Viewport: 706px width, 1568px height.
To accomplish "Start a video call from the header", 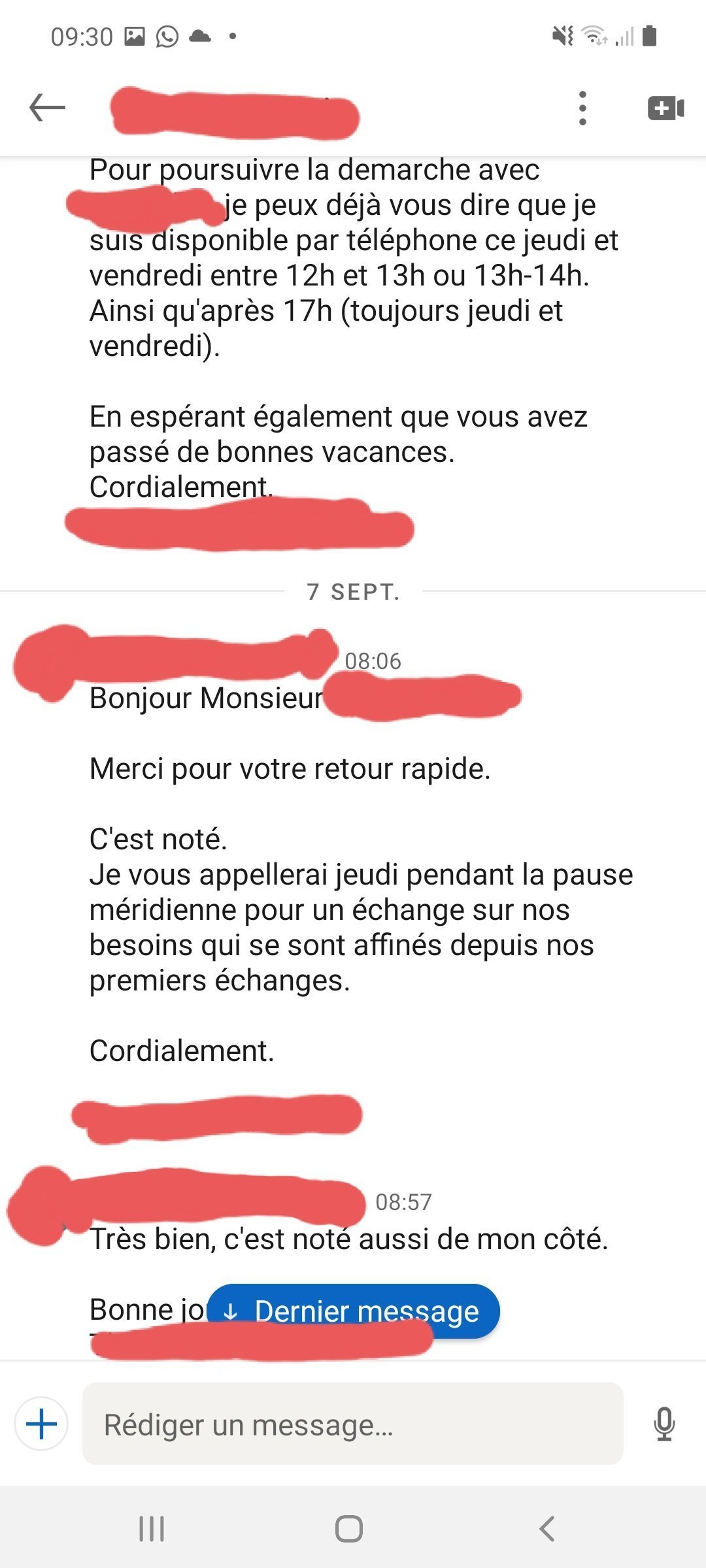I will [x=665, y=108].
